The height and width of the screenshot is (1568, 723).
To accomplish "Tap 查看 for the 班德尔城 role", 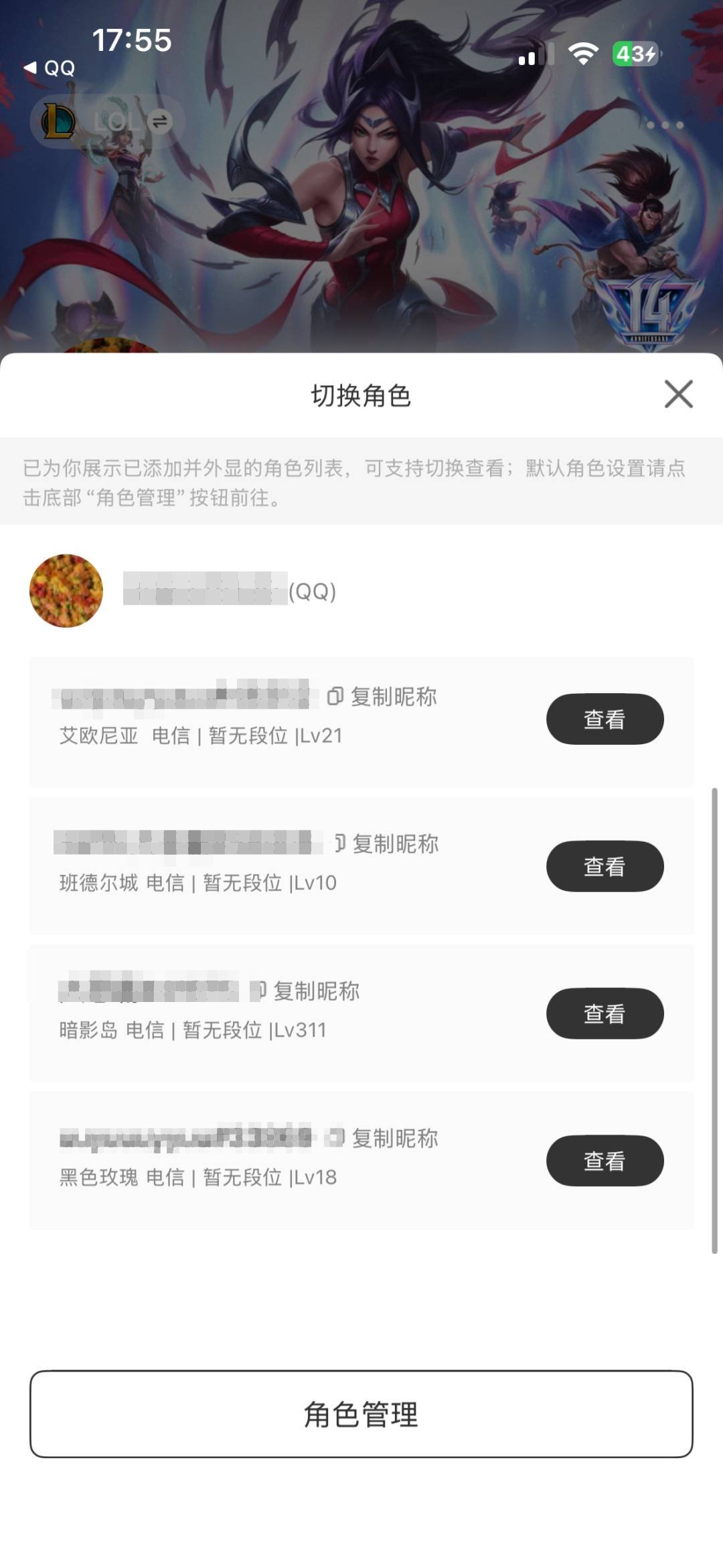I will pos(605,866).
